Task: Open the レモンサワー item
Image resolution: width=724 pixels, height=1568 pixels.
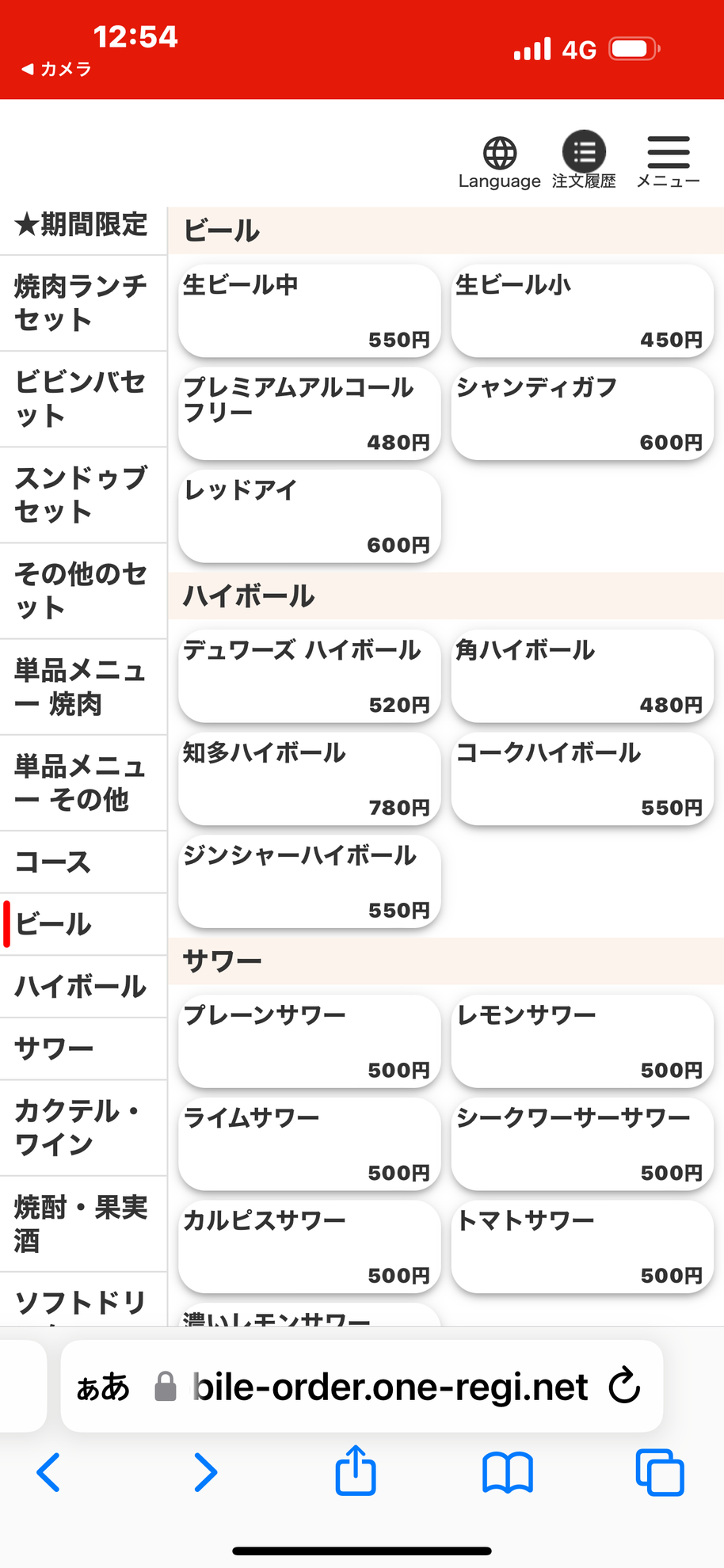Action: [582, 1041]
